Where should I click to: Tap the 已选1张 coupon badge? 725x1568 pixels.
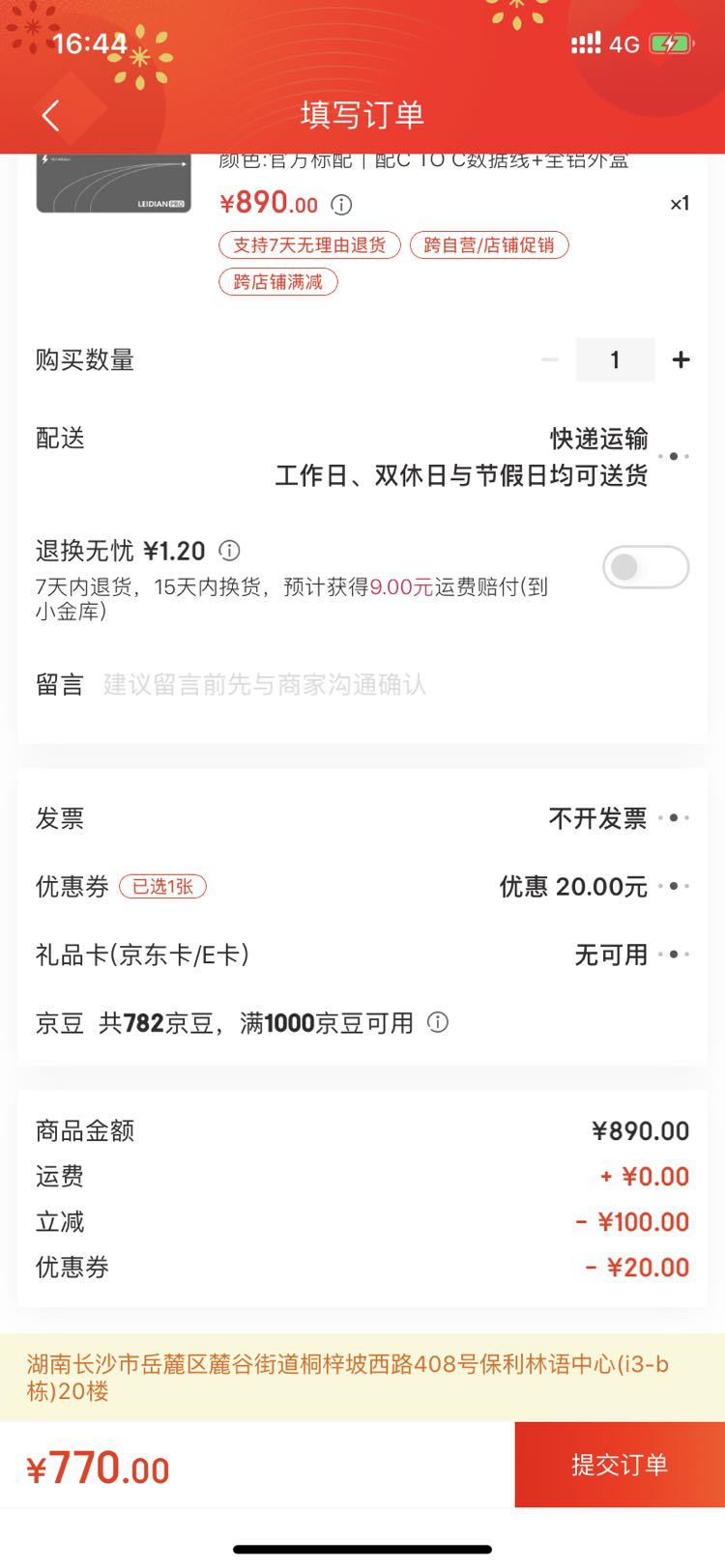coord(161,886)
